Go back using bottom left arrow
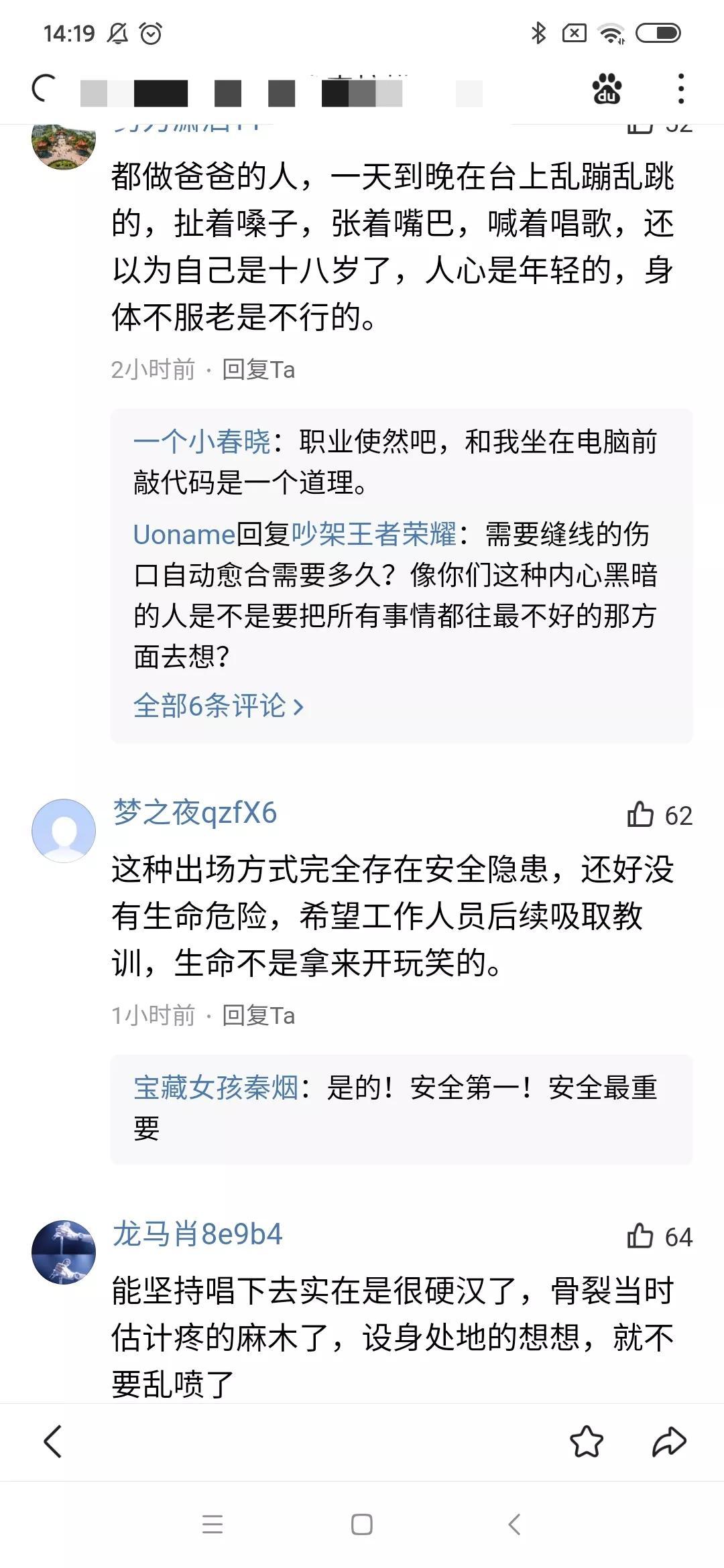The width and height of the screenshot is (724, 1568). click(52, 1441)
